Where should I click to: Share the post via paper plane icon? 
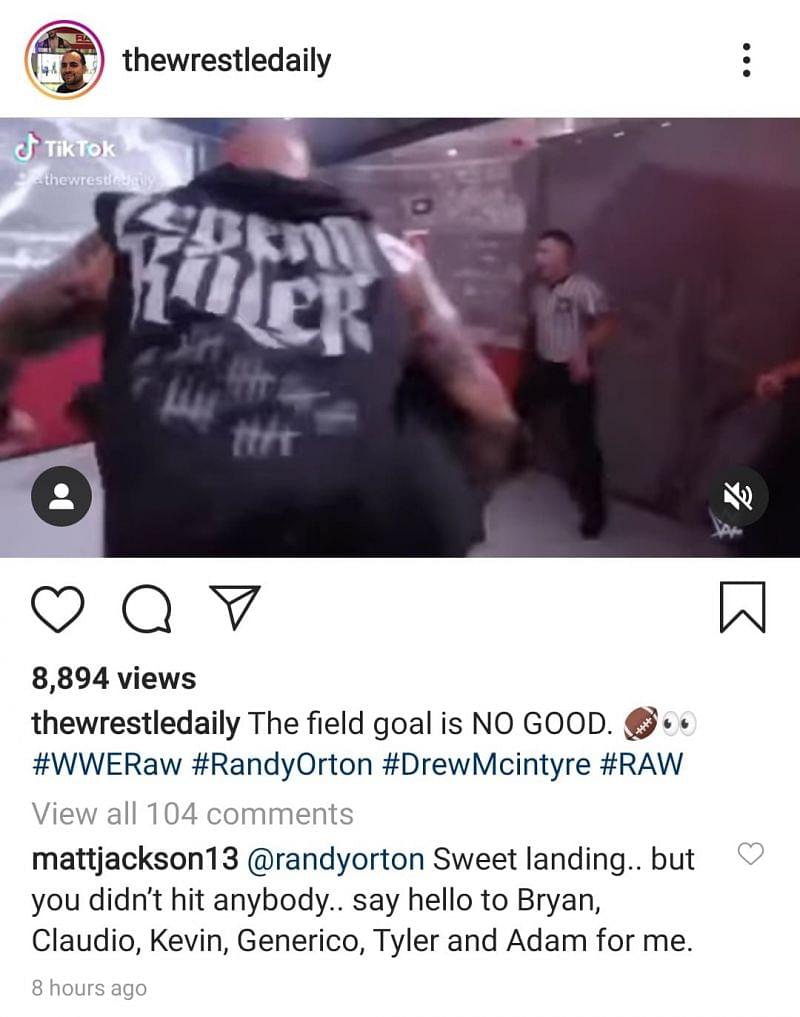236,607
